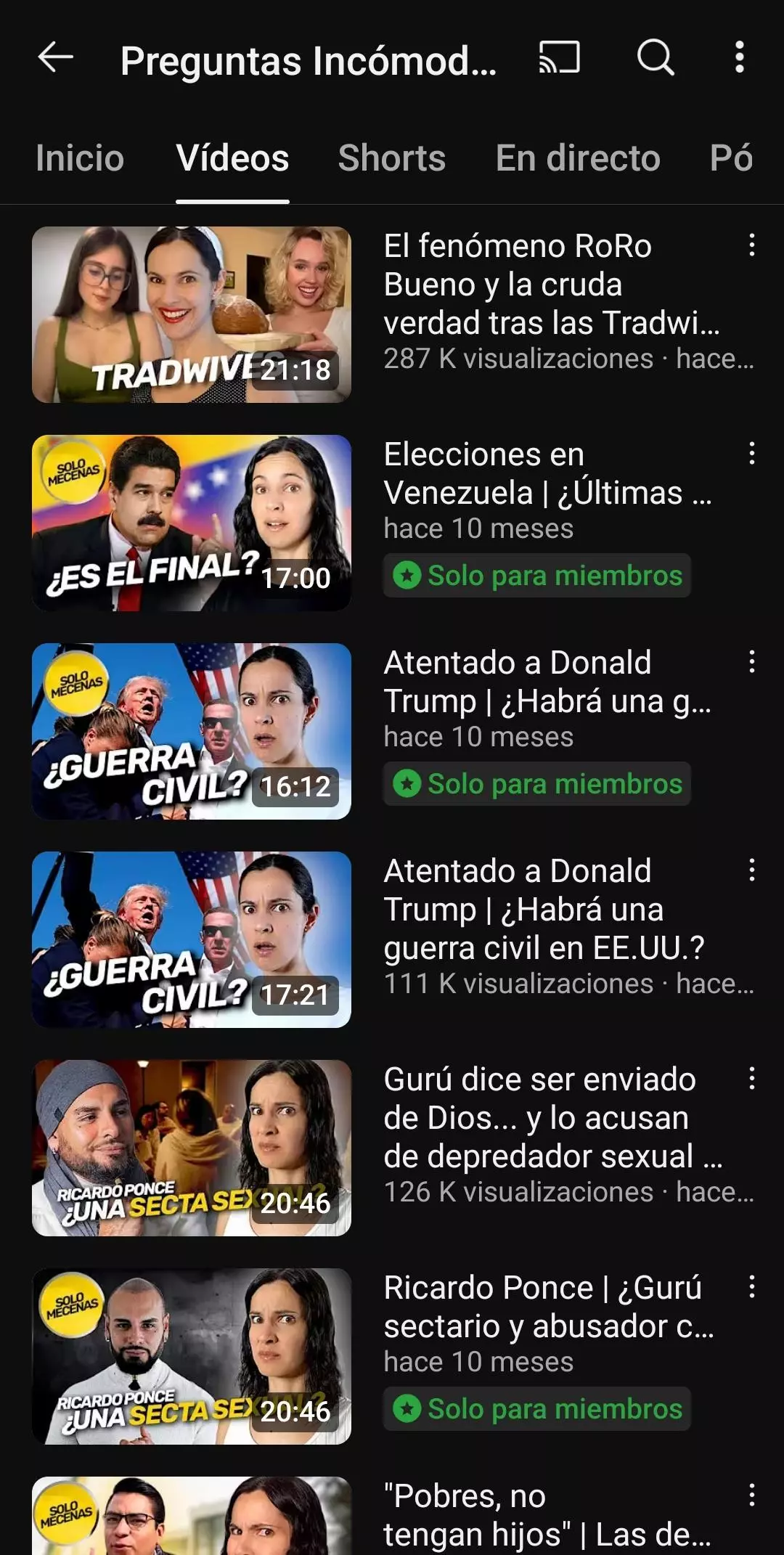Switch to the Shorts tab
The image size is (784, 1555).
(x=392, y=158)
